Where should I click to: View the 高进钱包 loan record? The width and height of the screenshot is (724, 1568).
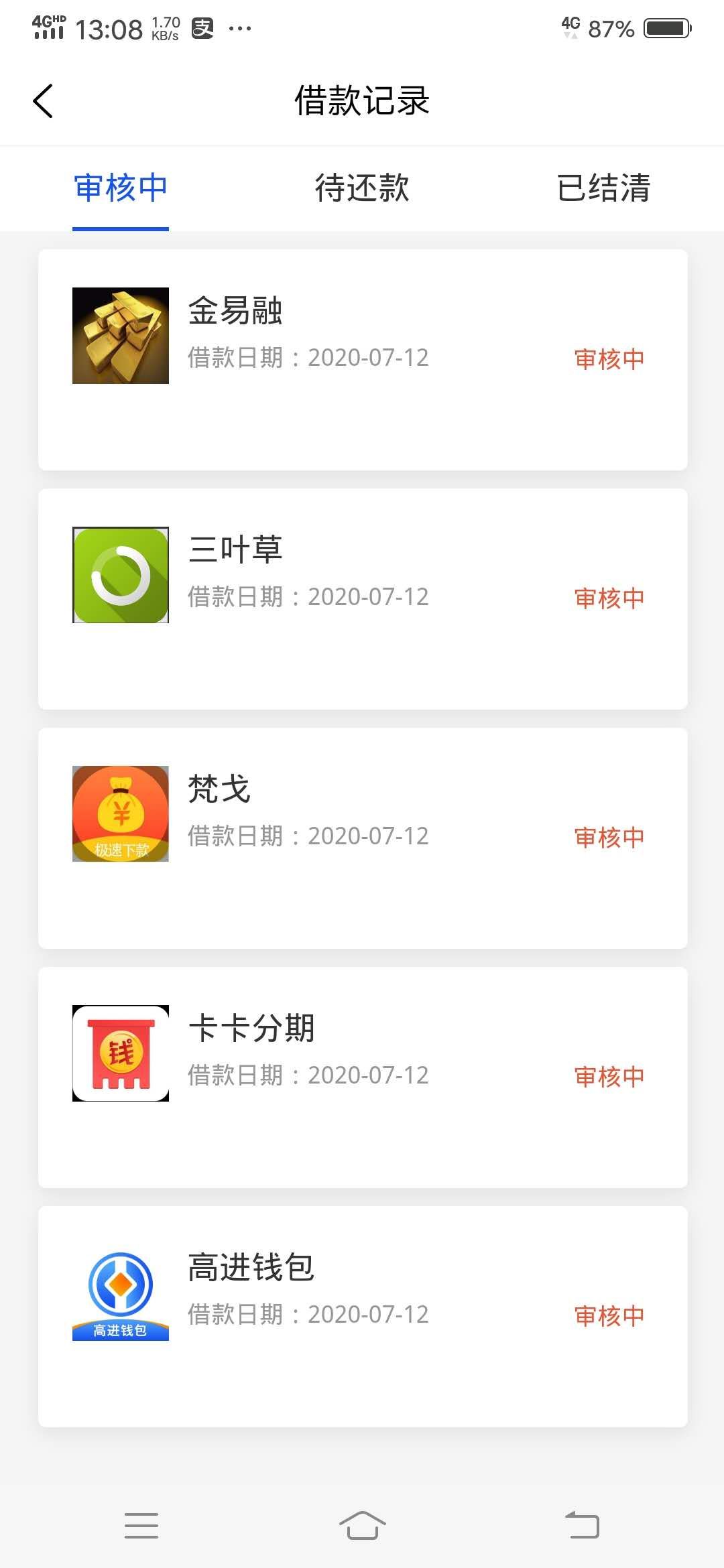pos(363,1317)
